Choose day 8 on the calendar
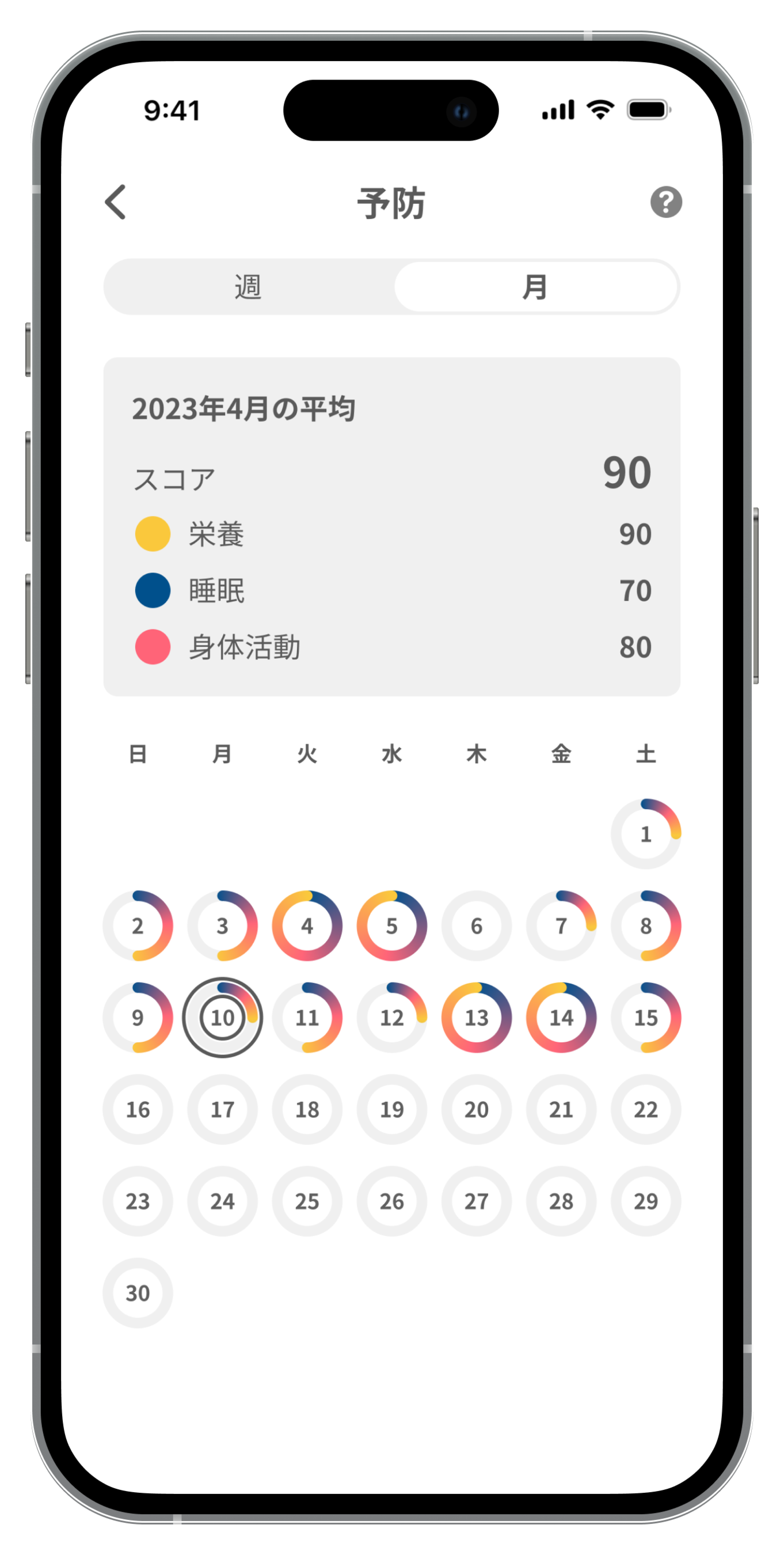Screen dimensions: 784x1555 point(645,926)
